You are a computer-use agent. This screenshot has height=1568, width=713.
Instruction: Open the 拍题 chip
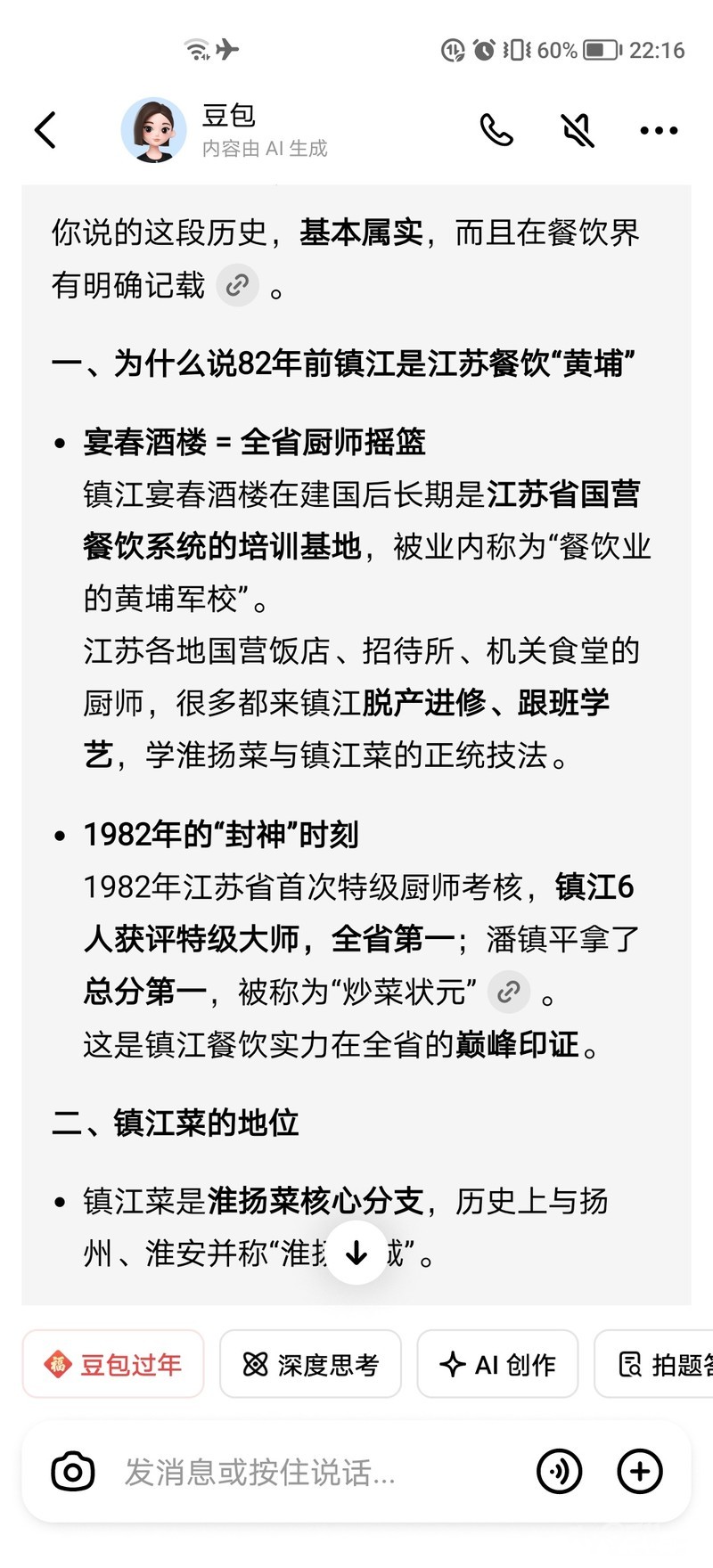pos(654,1364)
